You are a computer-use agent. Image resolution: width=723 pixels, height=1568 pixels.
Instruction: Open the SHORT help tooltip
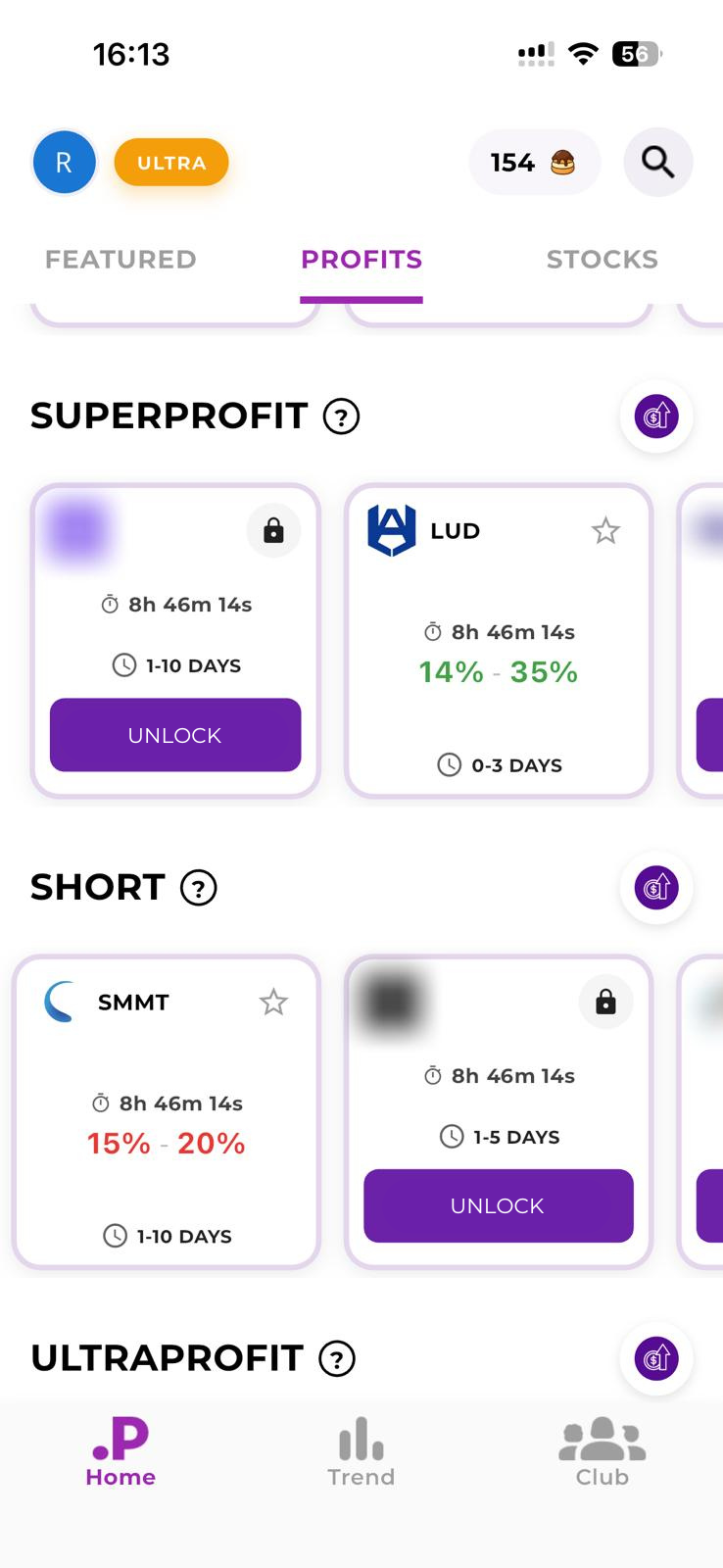click(198, 888)
